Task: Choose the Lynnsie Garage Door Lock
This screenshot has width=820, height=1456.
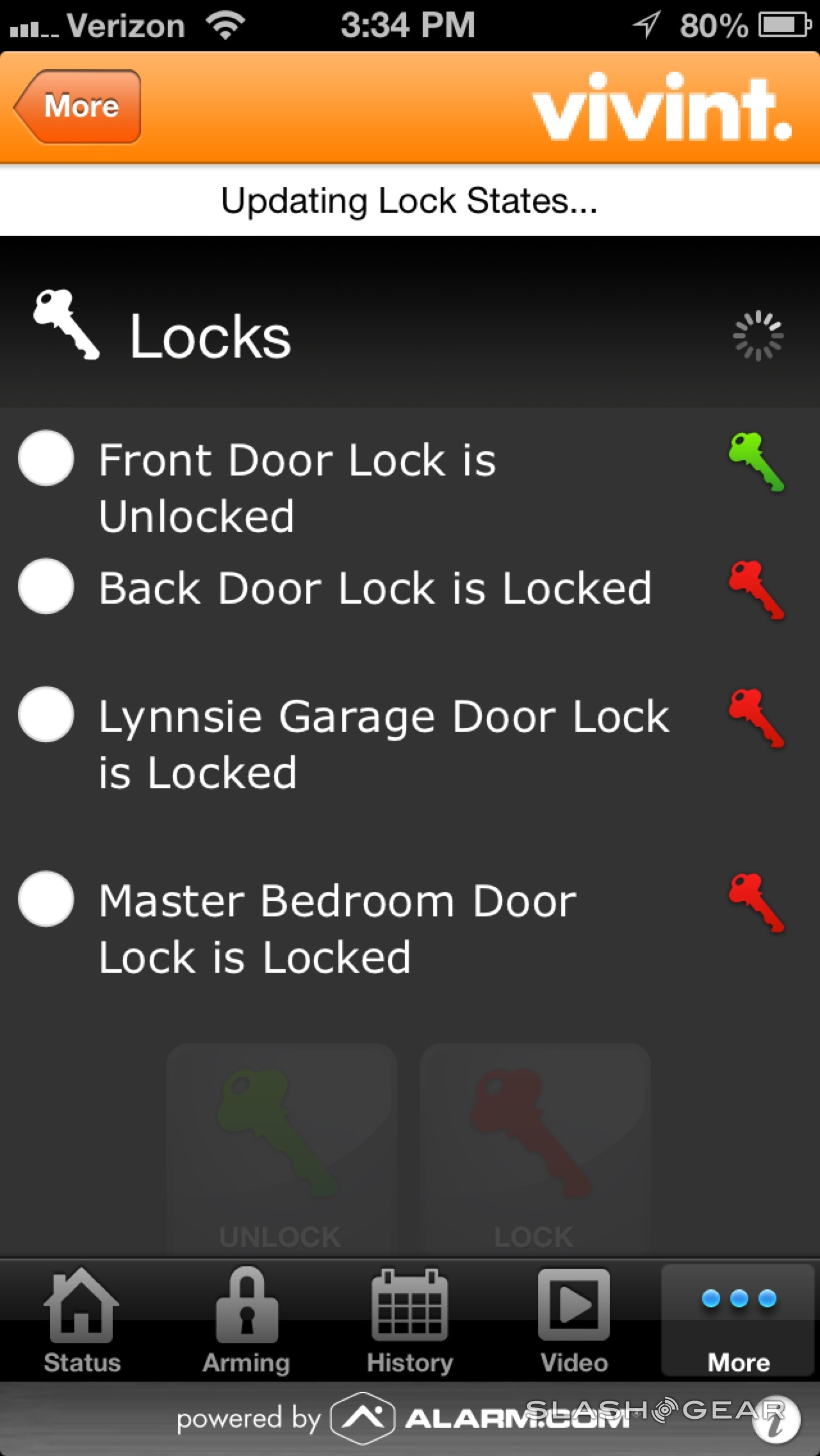Action: pos(46,714)
